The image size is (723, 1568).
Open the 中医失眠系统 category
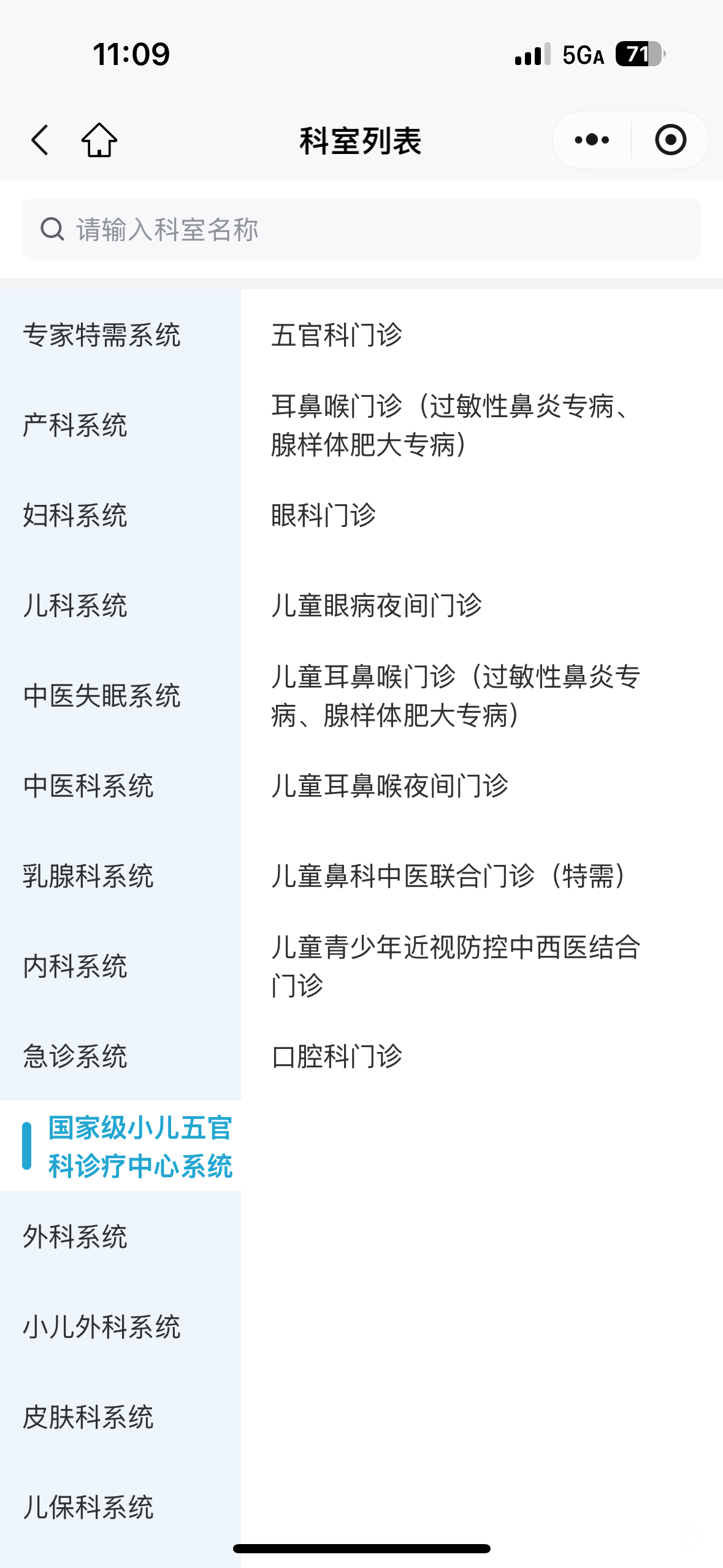tap(102, 696)
